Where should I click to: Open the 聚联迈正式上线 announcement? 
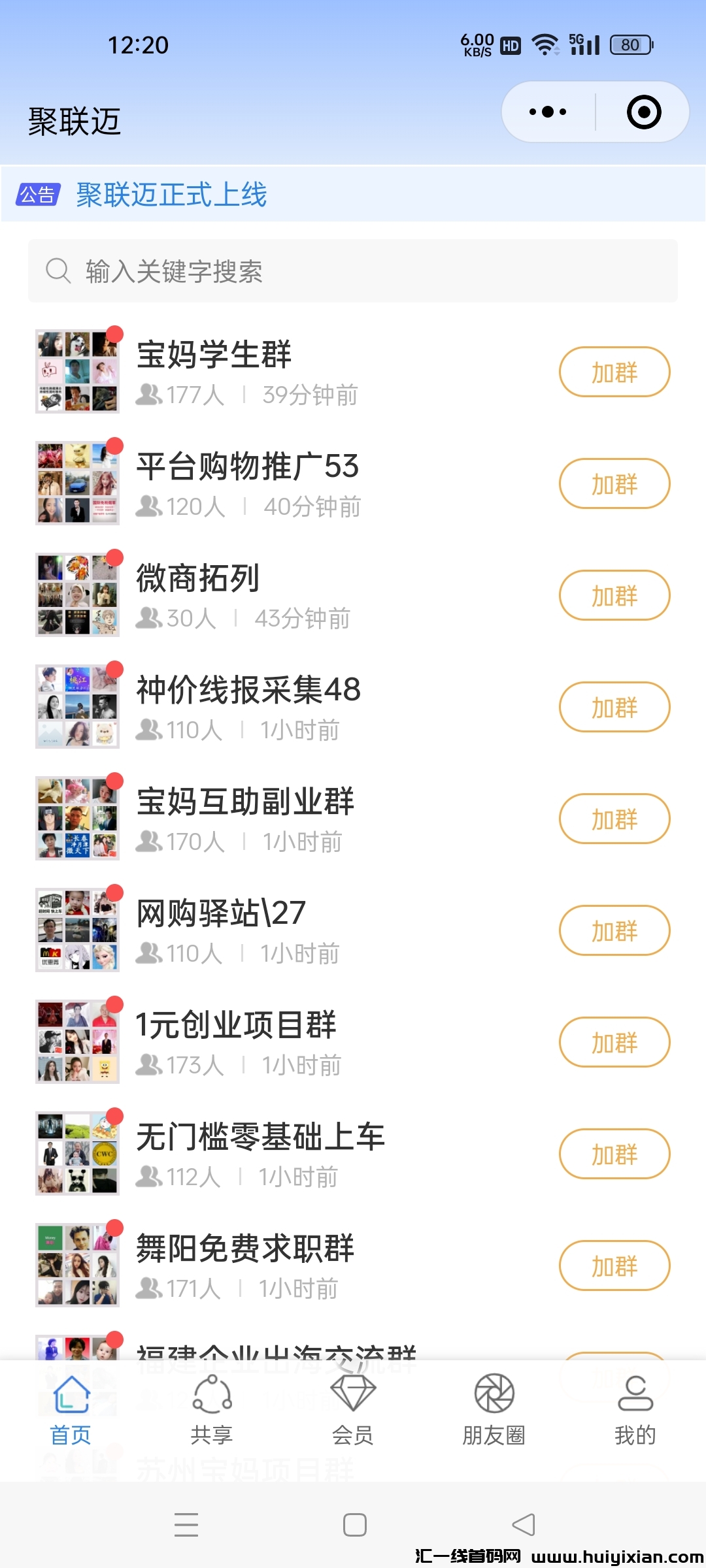click(171, 194)
